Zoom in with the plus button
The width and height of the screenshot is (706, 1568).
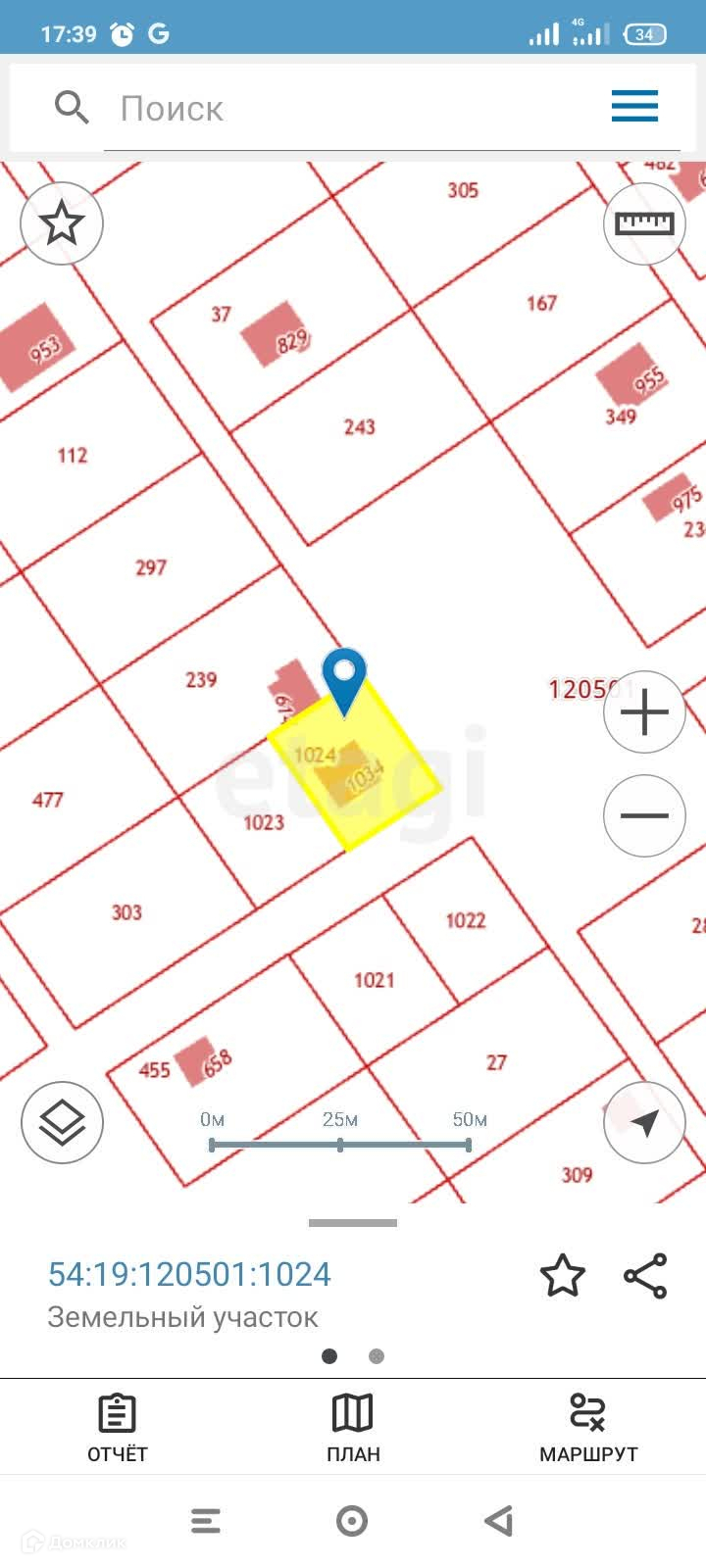tap(644, 712)
